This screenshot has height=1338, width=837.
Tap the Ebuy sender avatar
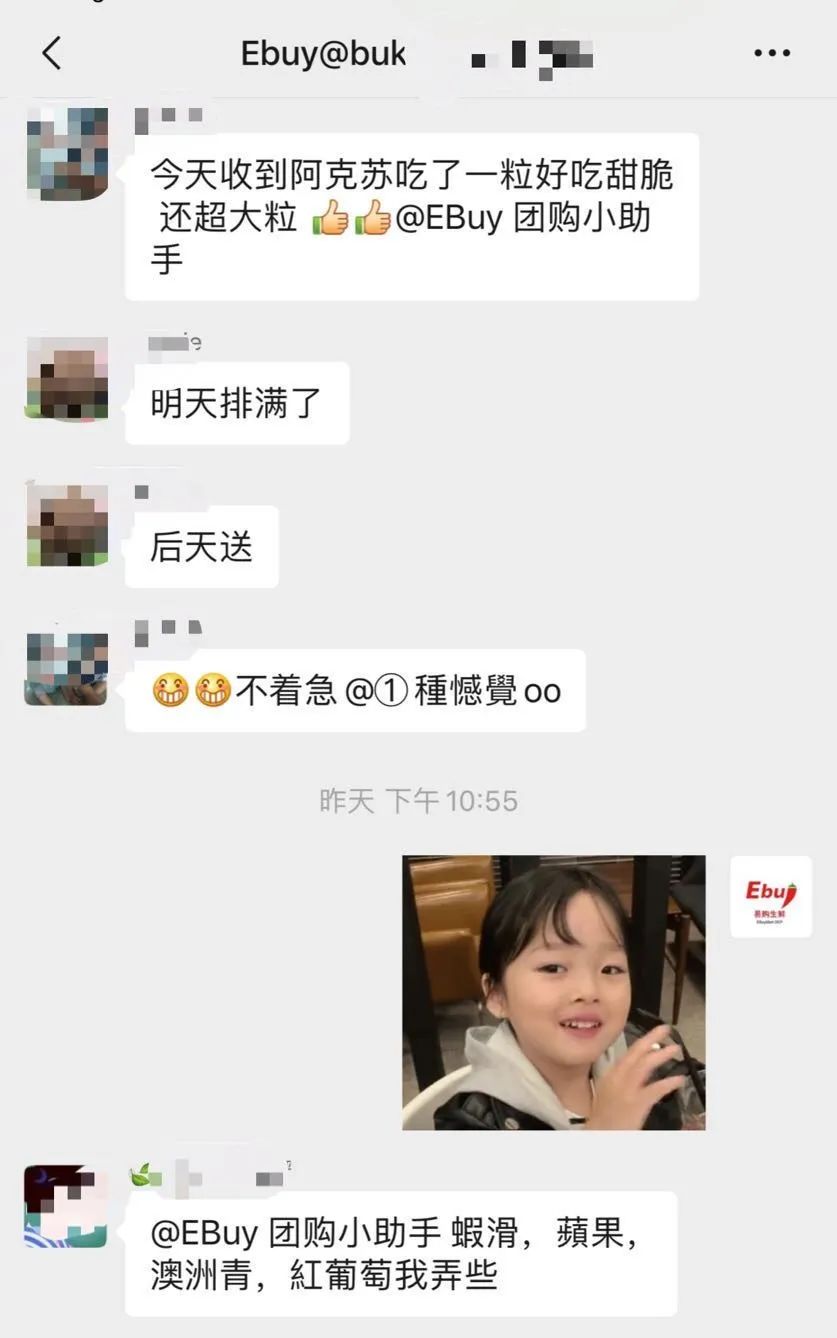click(x=770, y=896)
